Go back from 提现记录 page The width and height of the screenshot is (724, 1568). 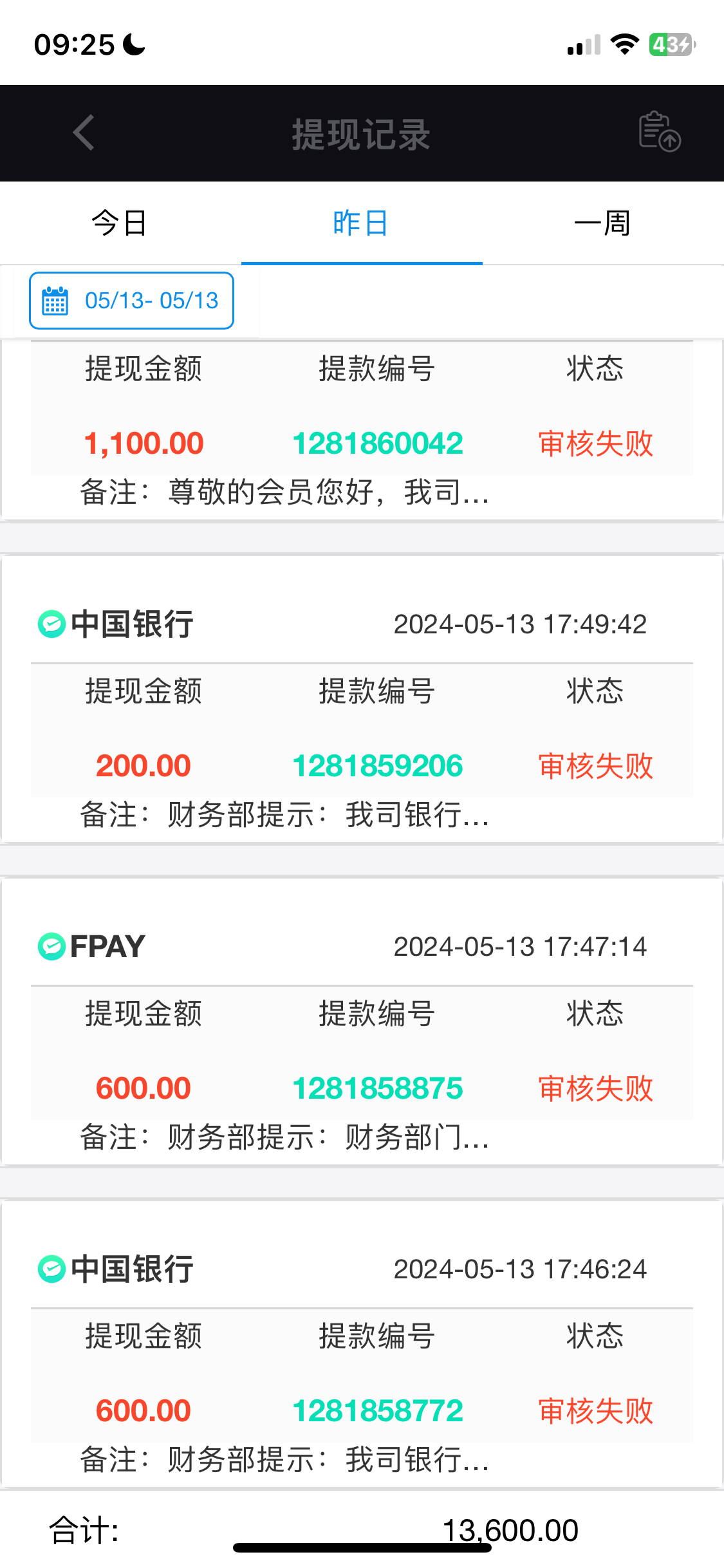pyautogui.click(x=84, y=133)
